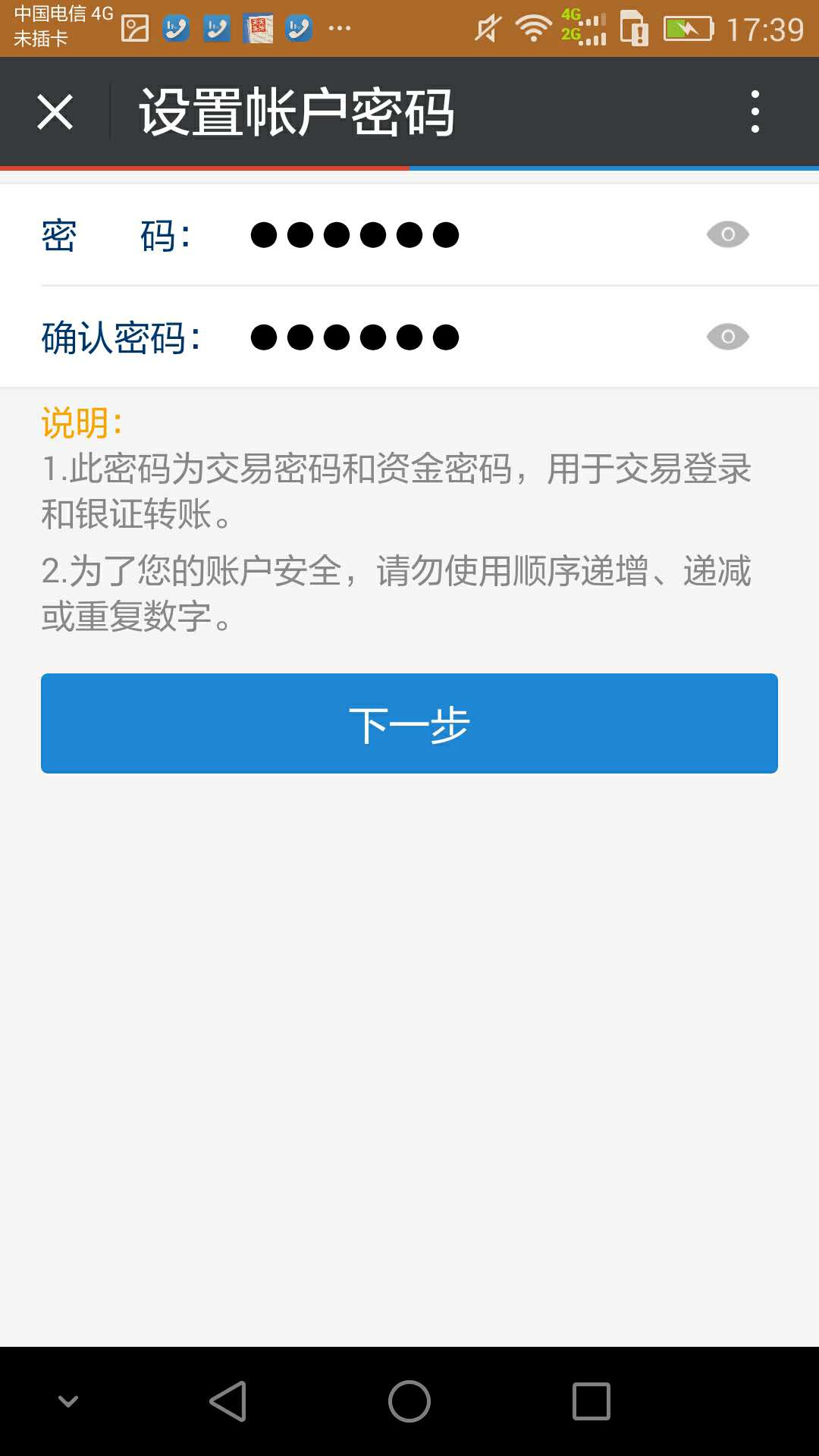Close the 设置帐户密码 page
This screenshot has width=819, height=1456.
click(55, 112)
